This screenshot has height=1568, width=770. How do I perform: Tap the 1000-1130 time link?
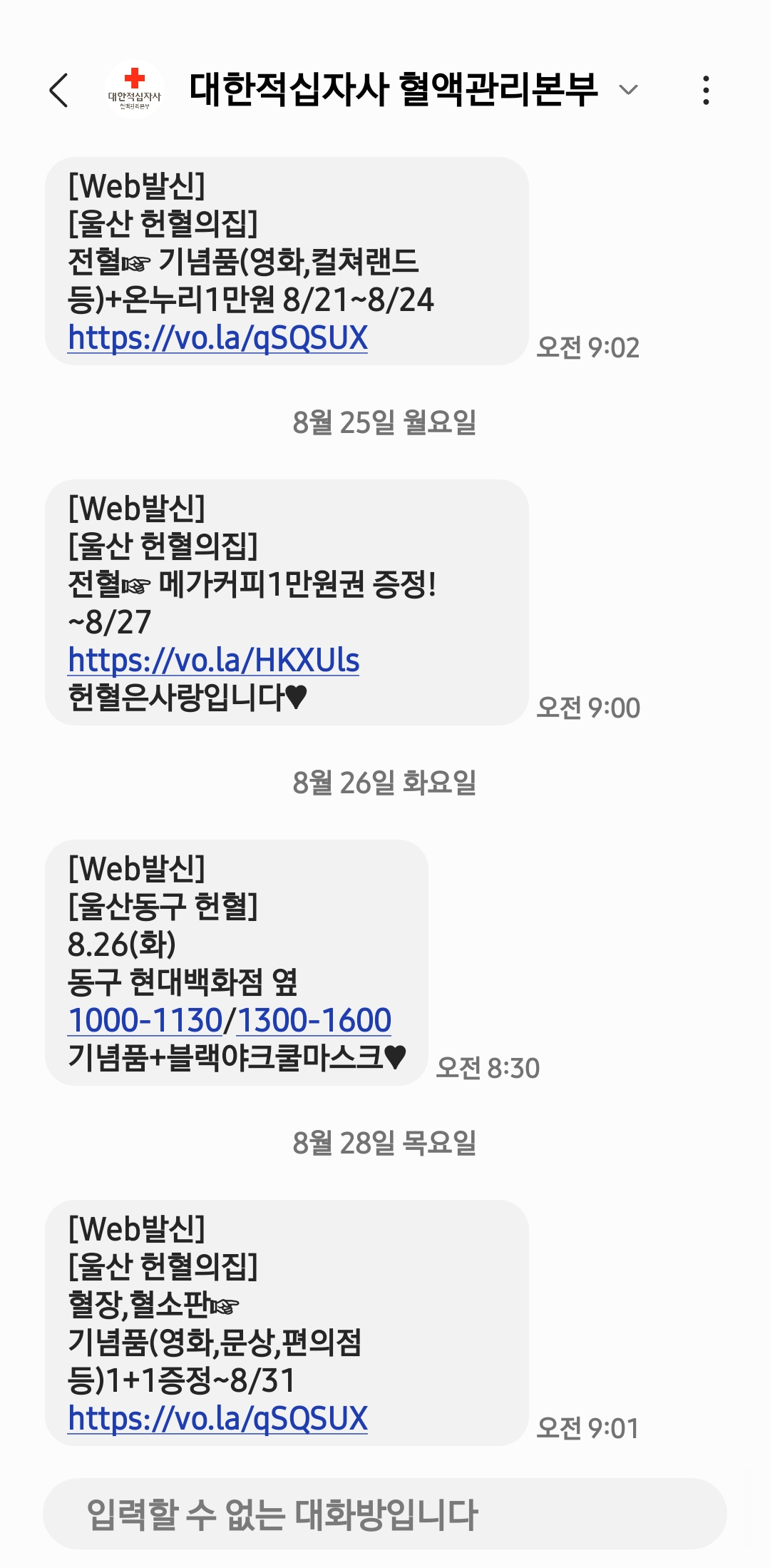[x=145, y=1020]
